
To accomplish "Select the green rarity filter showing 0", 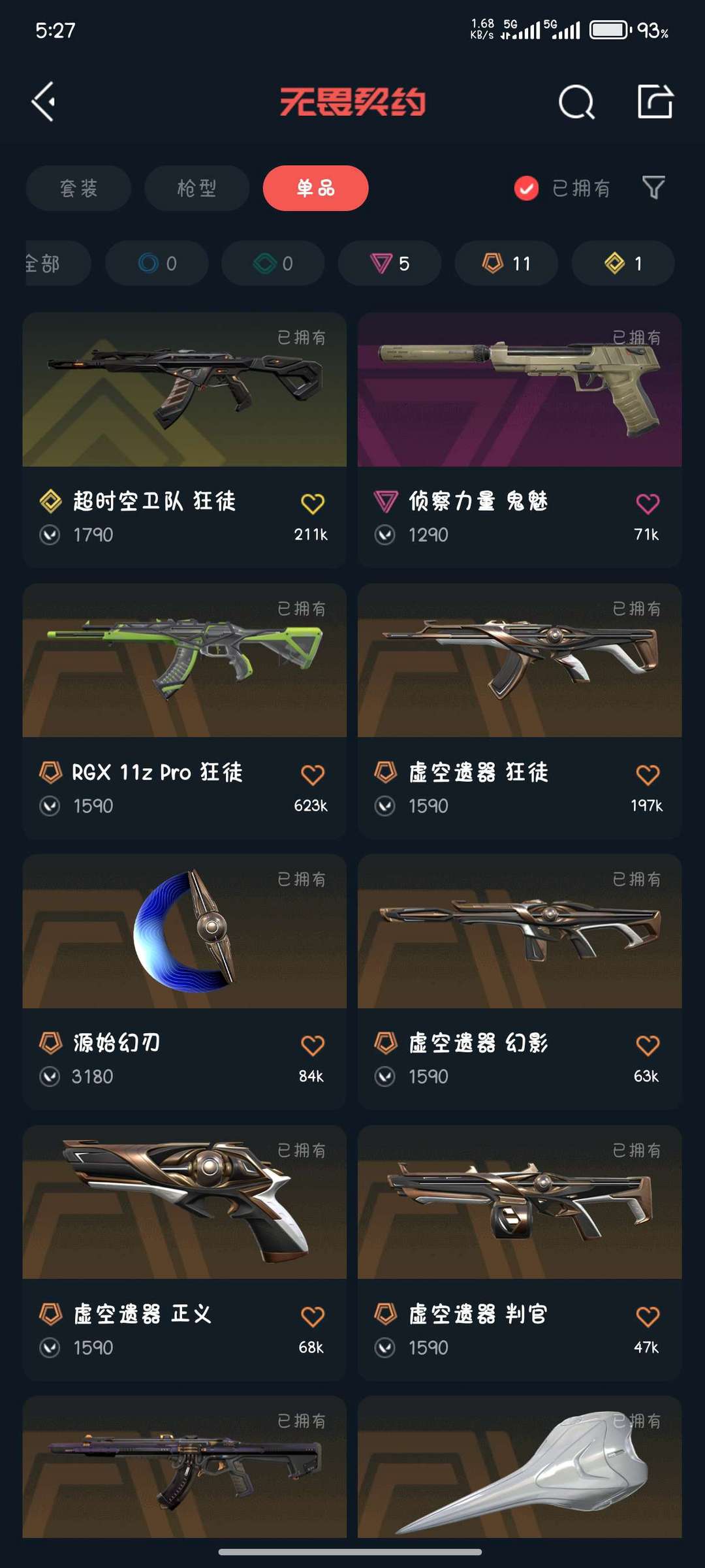I will tap(273, 263).
